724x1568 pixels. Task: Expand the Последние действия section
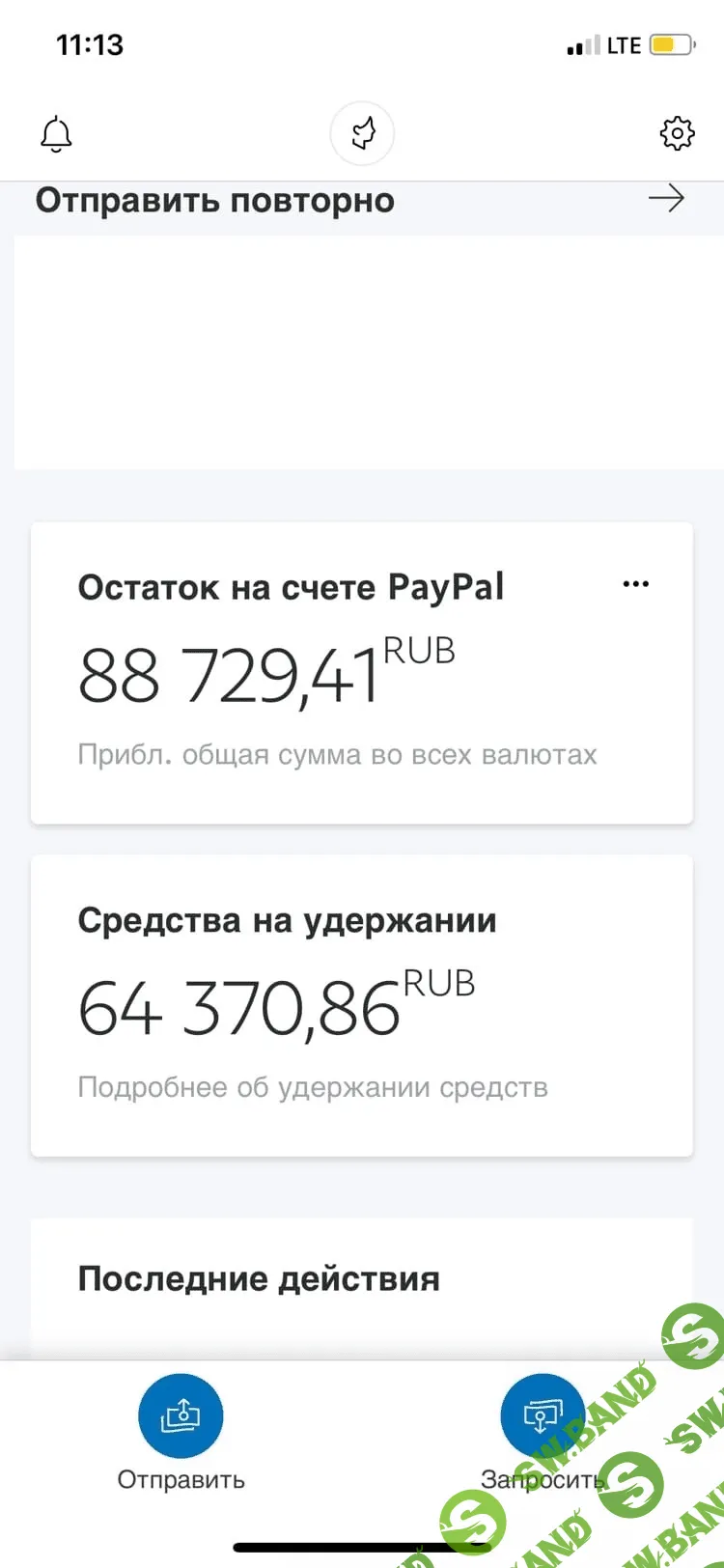pos(259,1278)
